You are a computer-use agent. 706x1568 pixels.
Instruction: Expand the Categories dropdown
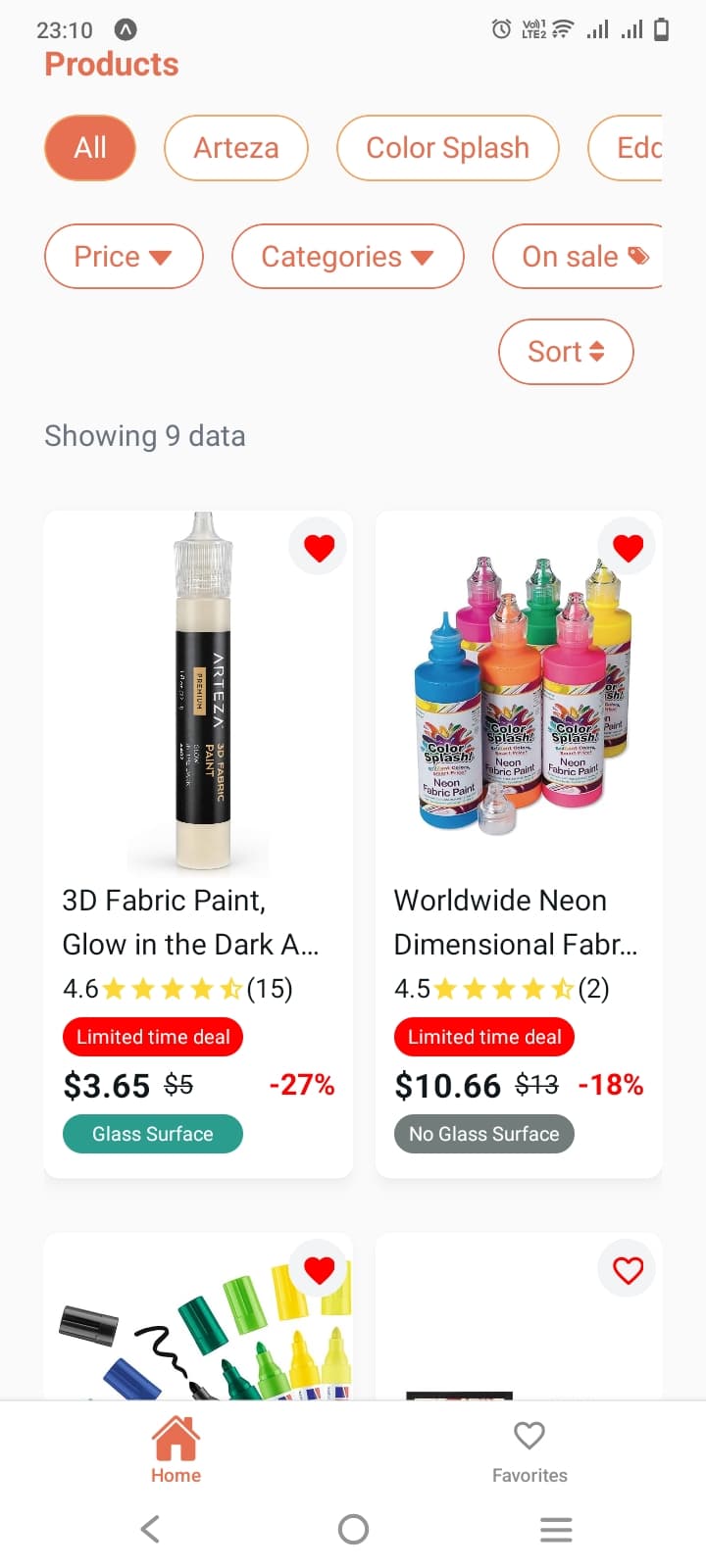tap(347, 256)
